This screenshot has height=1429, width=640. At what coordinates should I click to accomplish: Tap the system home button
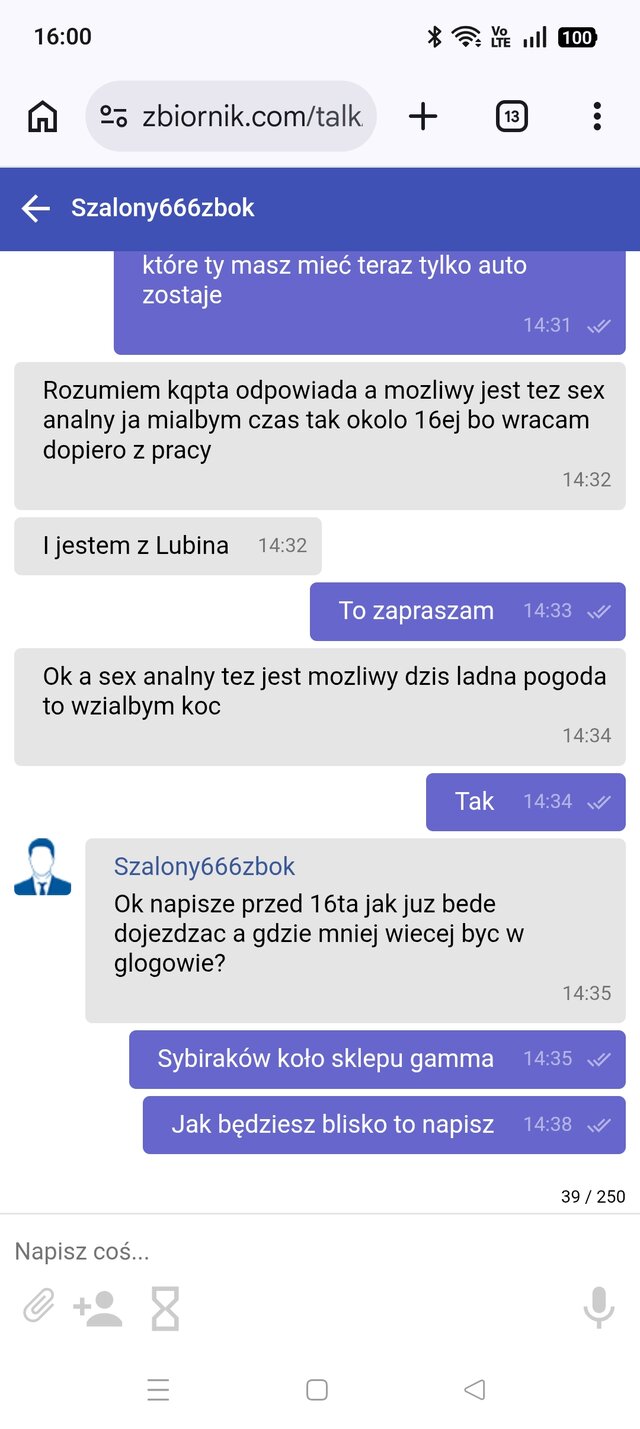tap(317, 1389)
